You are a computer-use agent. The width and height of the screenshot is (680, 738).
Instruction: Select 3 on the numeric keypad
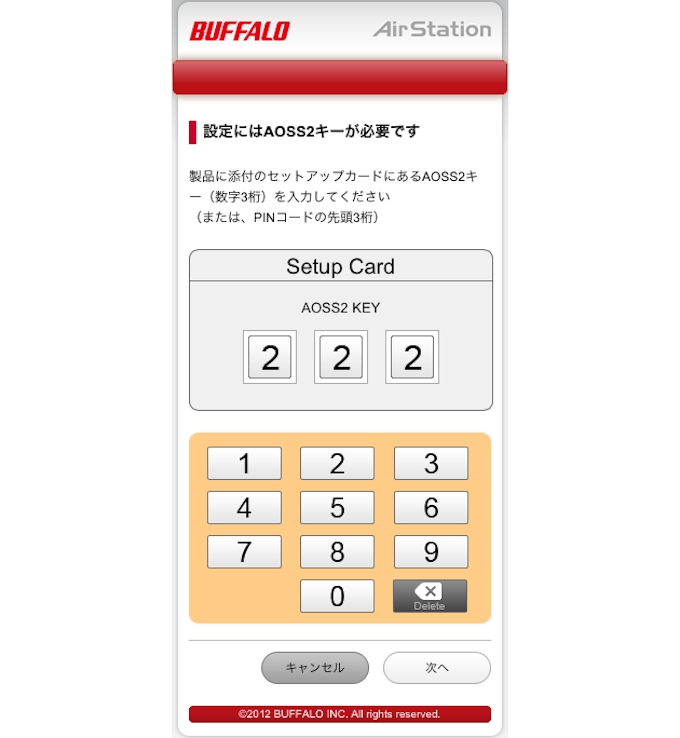(x=430, y=463)
